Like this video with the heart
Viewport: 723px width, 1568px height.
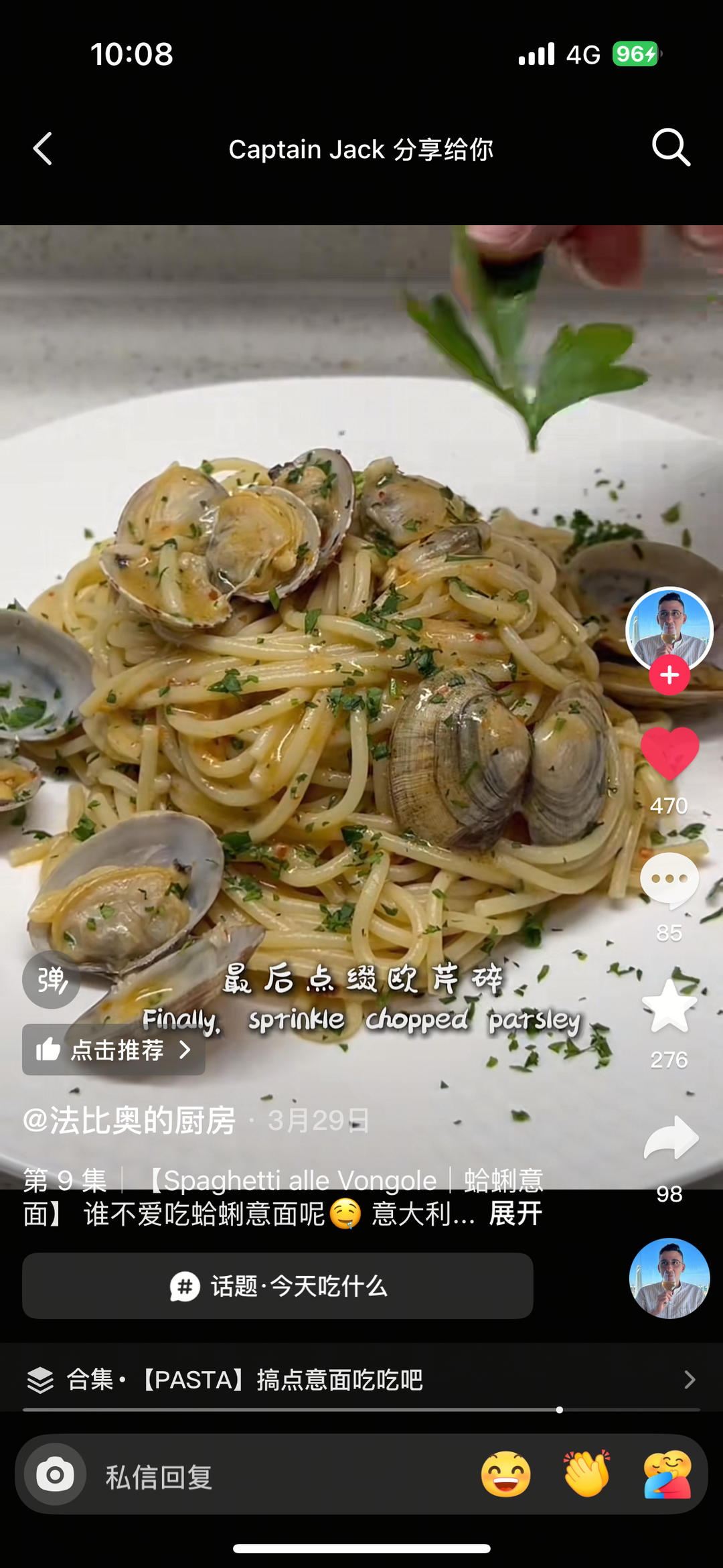click(x=669, y=754)
